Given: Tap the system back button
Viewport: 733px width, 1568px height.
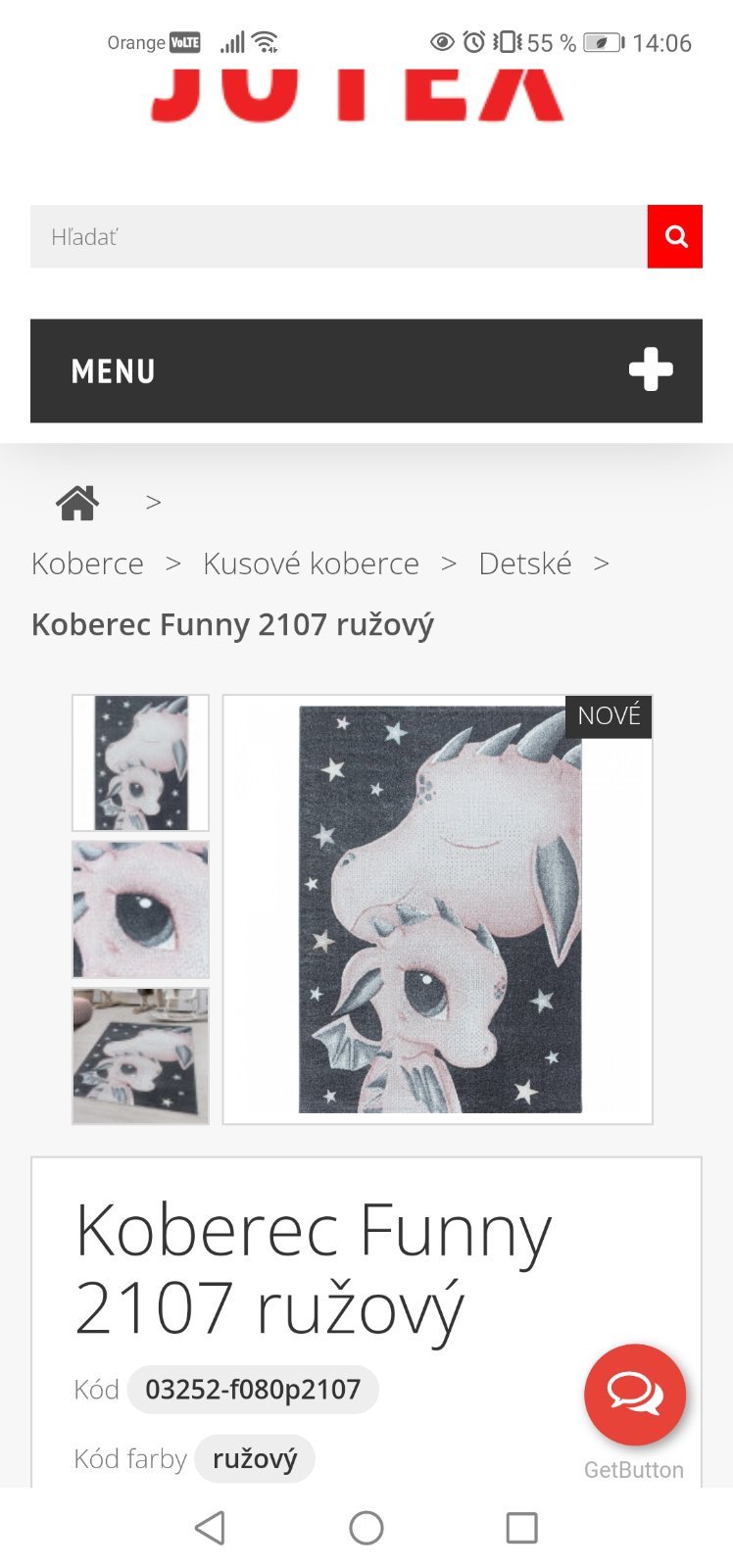Looking at the screenshot, I should click(x=211, y=1527).
